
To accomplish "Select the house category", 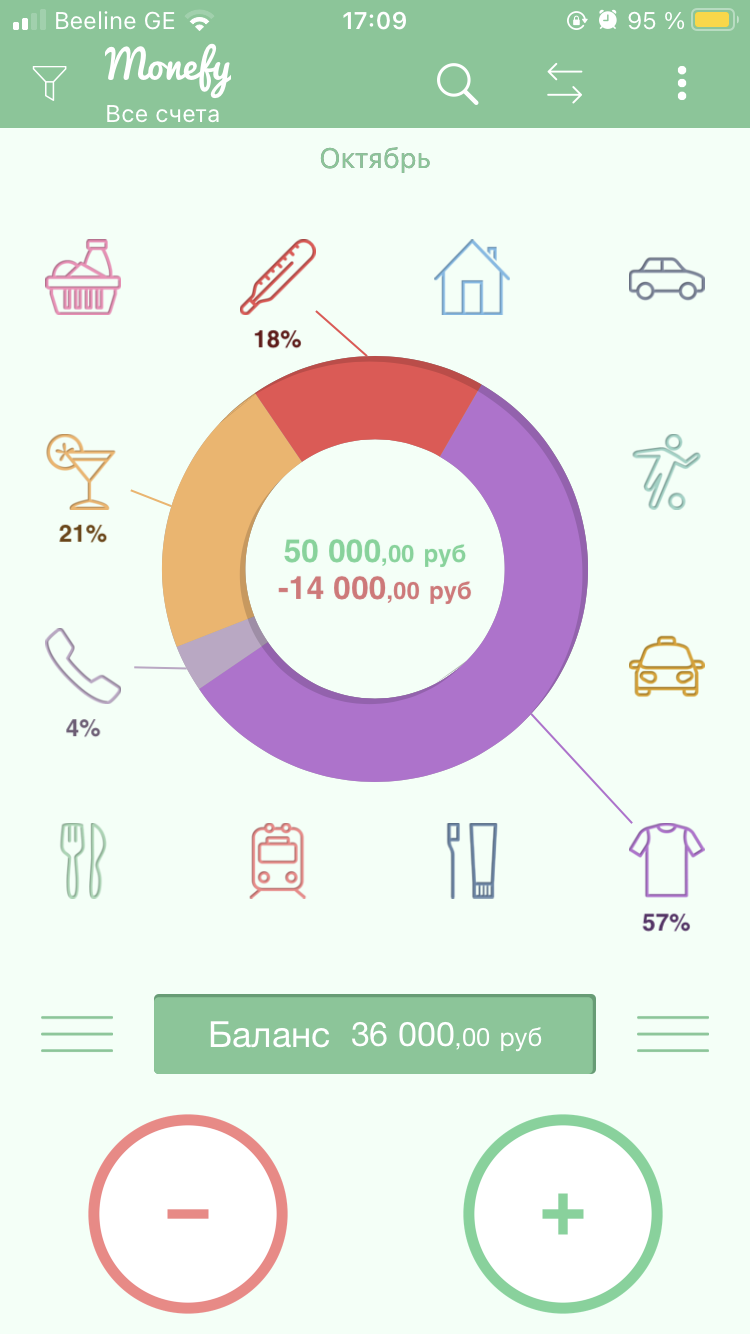I will click(471, 277).
